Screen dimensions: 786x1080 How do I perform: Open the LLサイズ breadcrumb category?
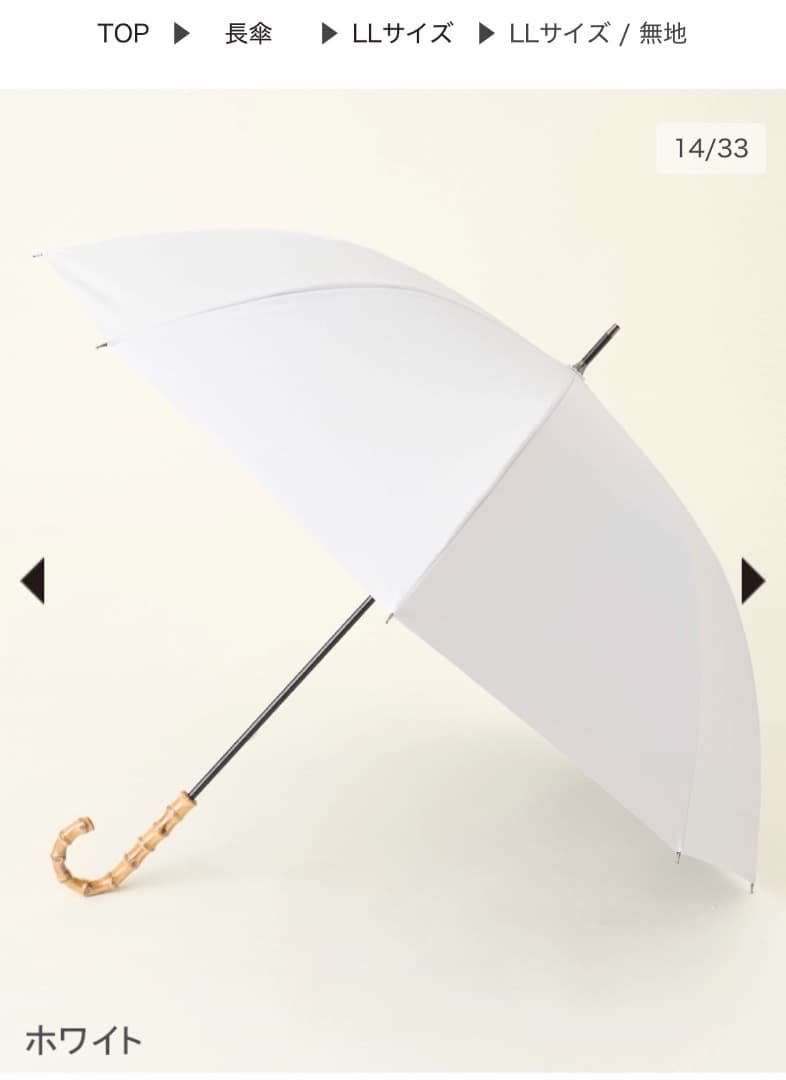click(402, 33)
